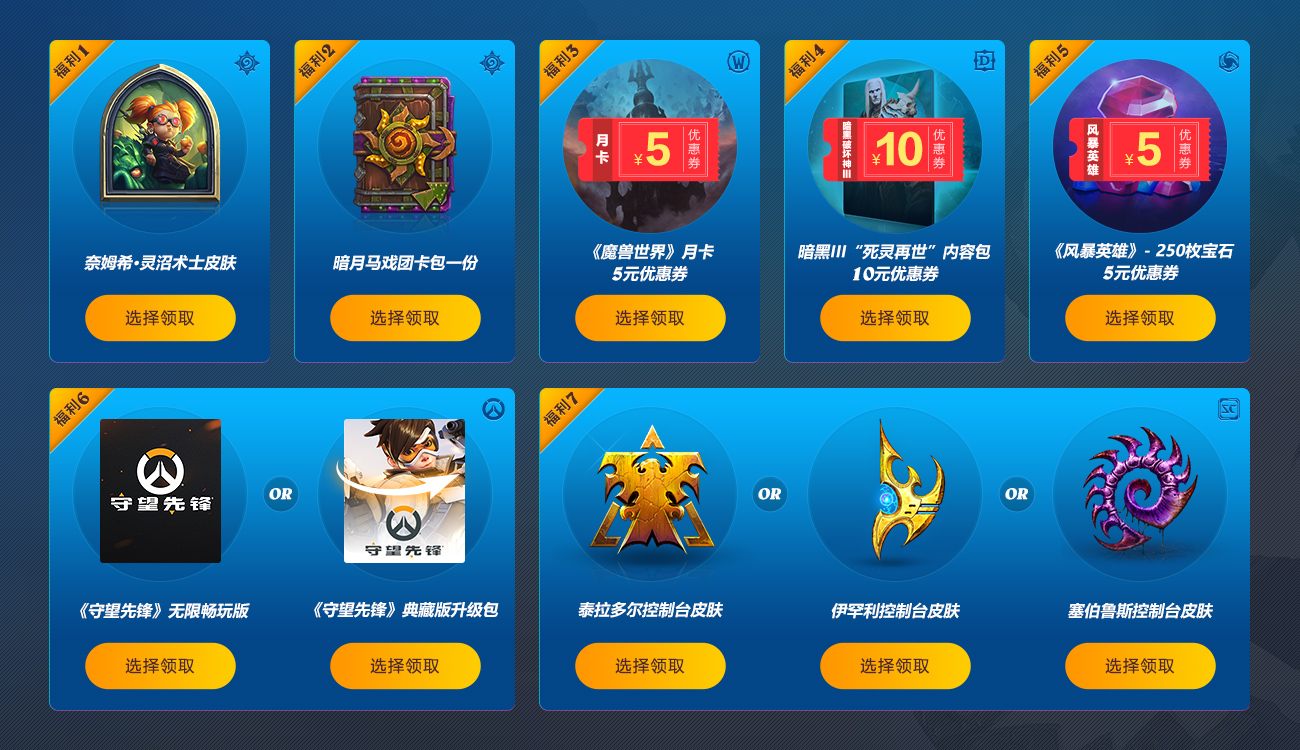The height and width of the screenshot is (750, 1300).
Task: Claim the 魔兽世界 月卡 5元优惠券
Action: (650, 318)
